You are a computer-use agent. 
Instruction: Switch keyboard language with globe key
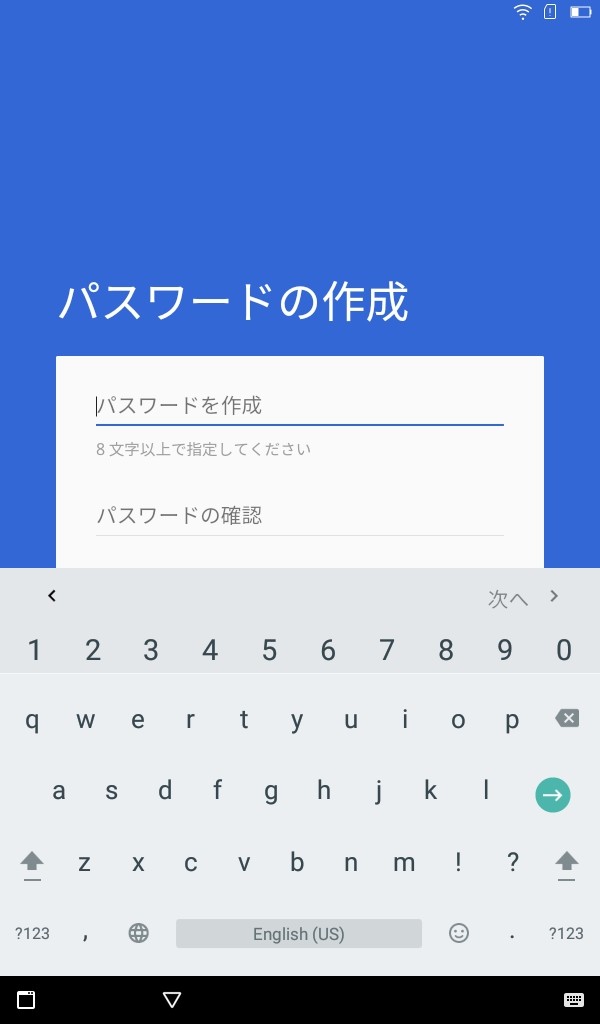(x=138, y=933)
